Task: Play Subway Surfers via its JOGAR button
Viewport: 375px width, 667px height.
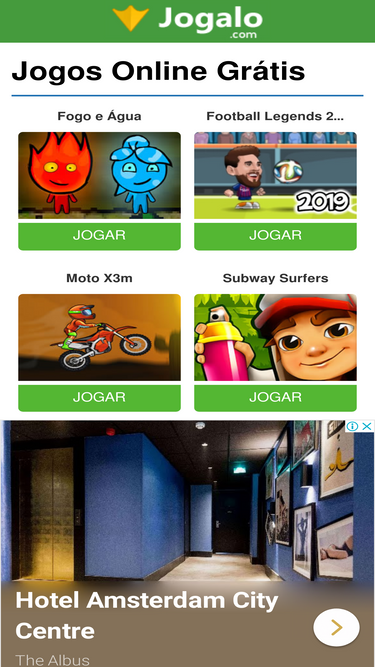Action: tap(275, 398)
